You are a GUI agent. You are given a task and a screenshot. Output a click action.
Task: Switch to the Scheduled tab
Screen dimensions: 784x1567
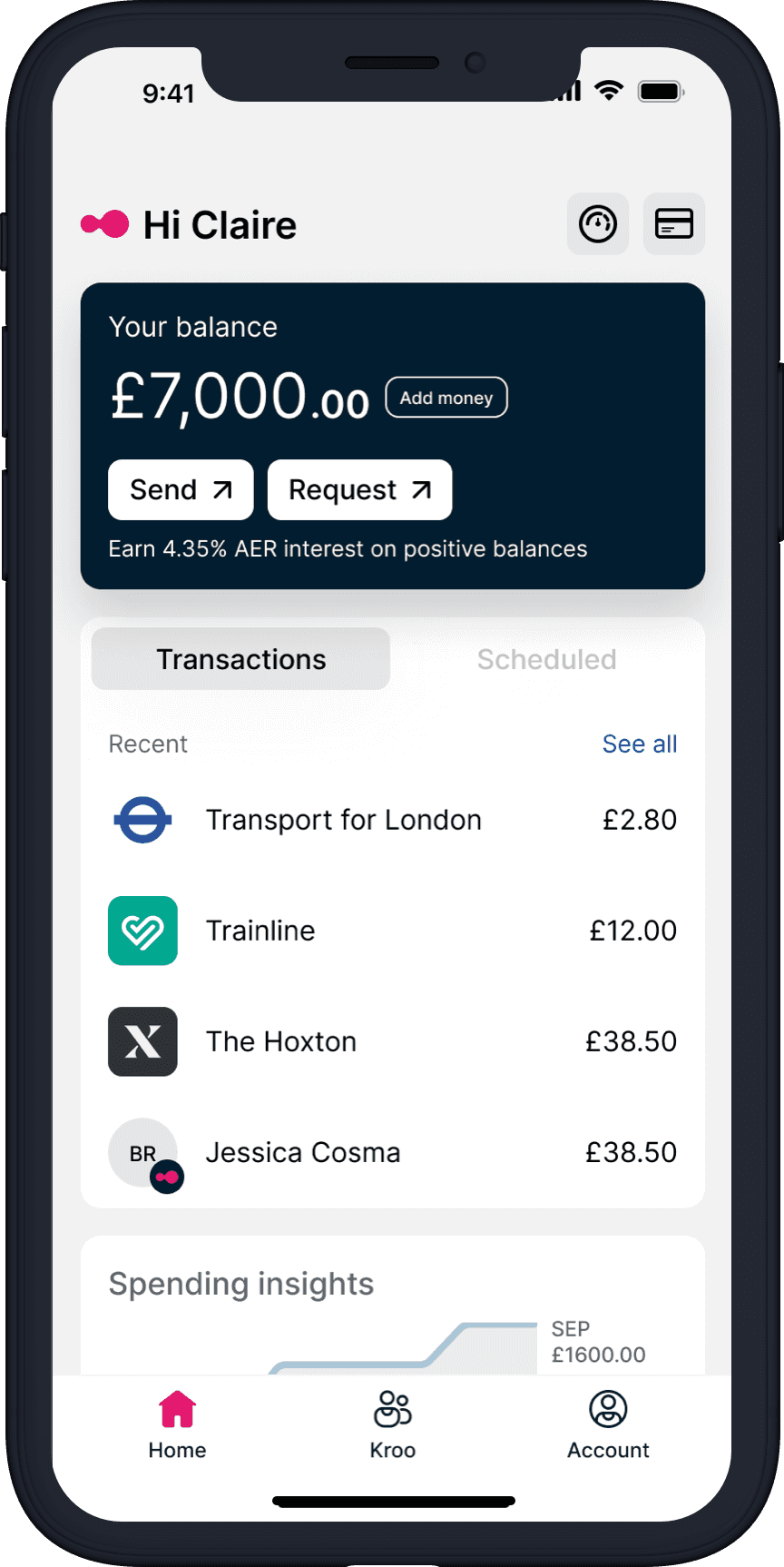tap(546, 659)
